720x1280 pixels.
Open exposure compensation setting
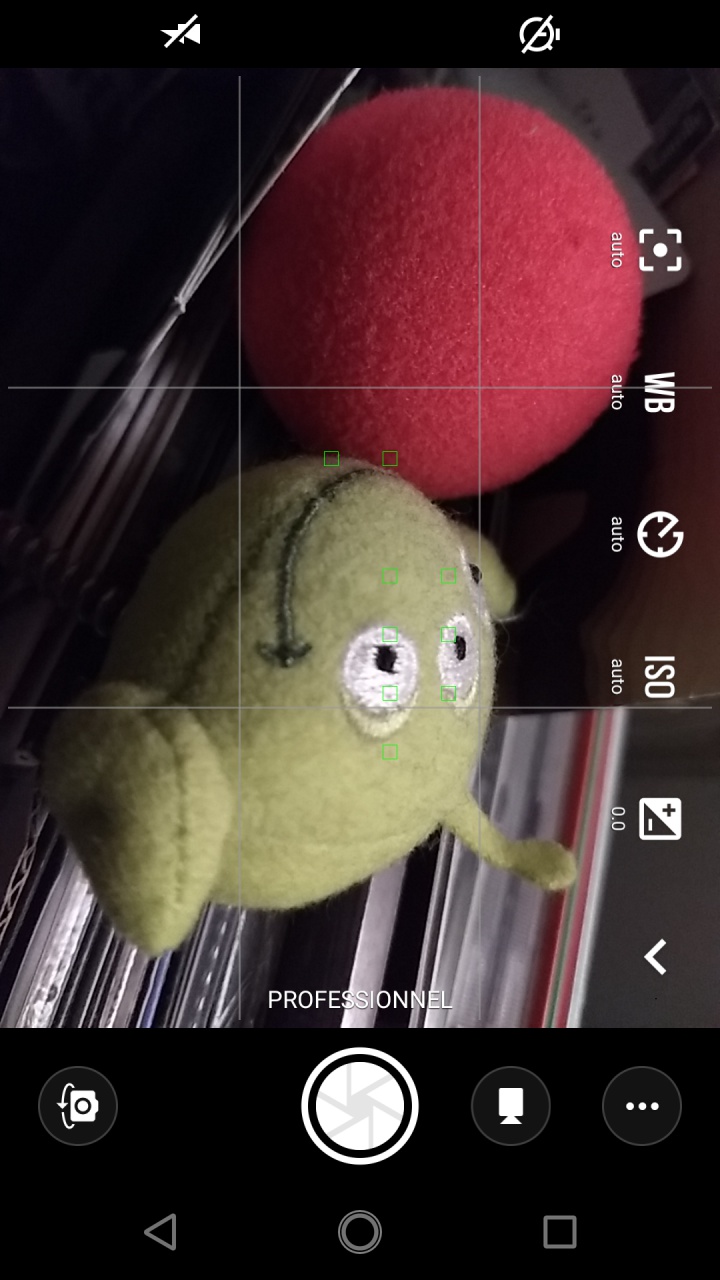pyautogui.click(x=660, y=818)
